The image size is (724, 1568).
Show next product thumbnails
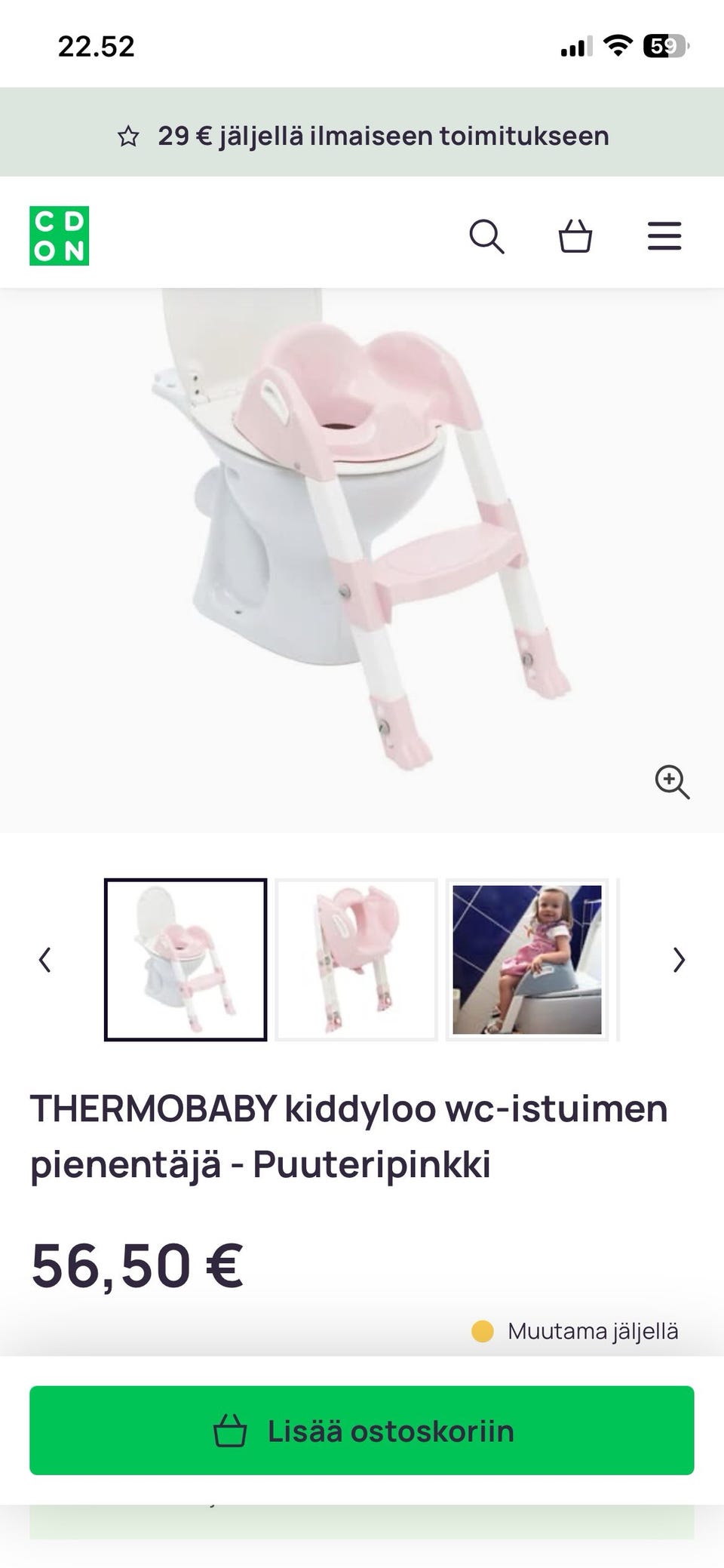coord(679,960)
